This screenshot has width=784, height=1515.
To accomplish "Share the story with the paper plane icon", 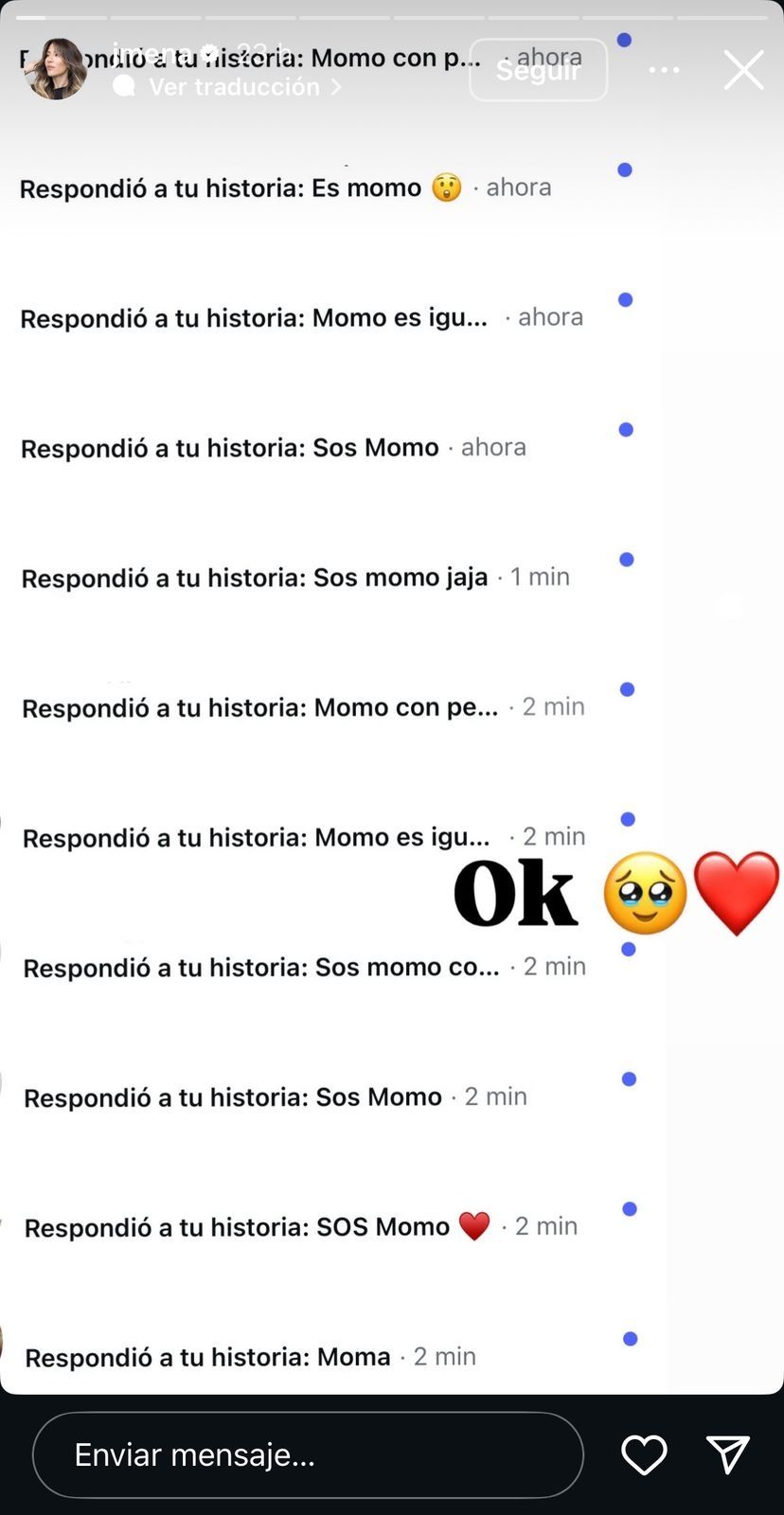I will click(727, 1454).
